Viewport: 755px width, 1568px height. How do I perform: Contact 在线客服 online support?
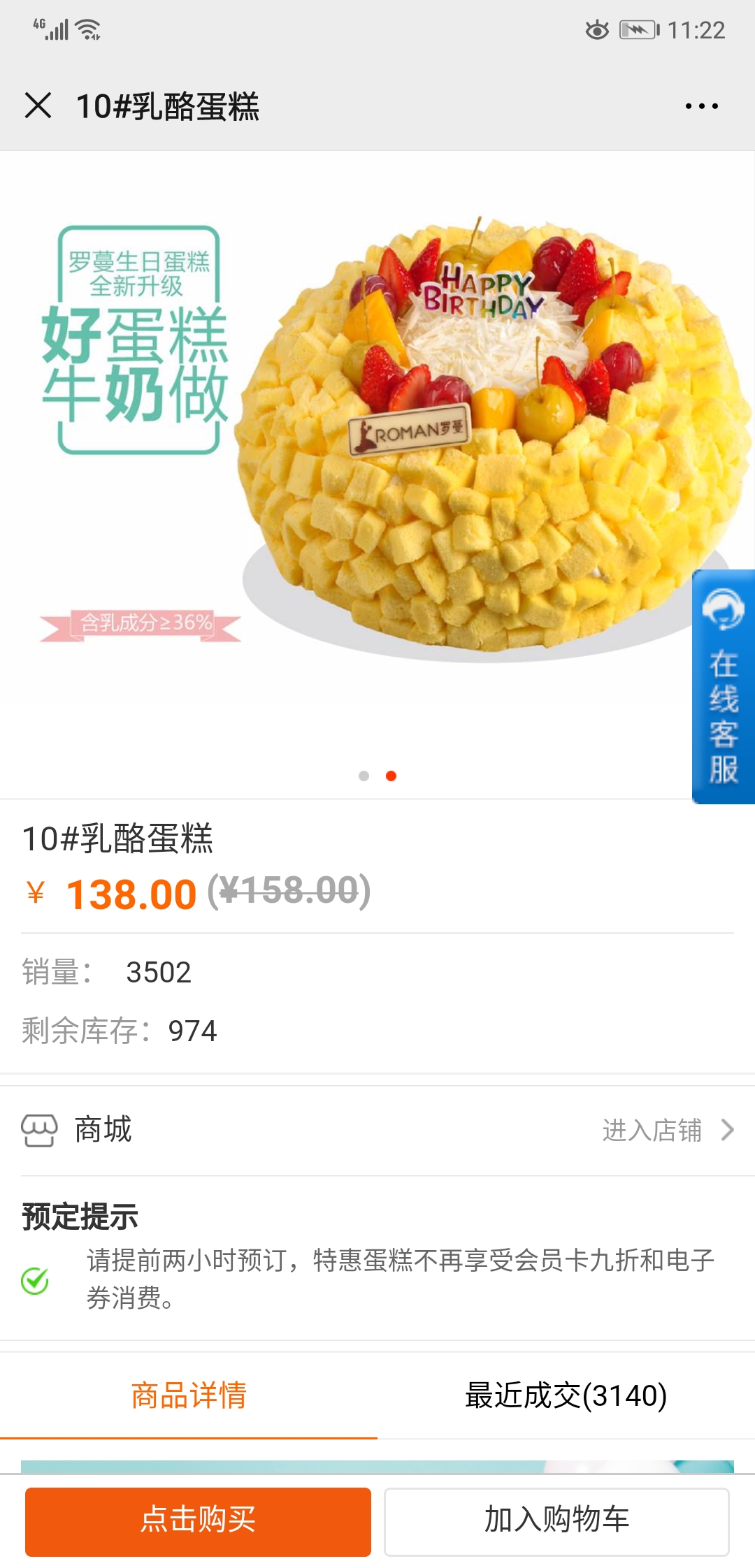[724, 686]
